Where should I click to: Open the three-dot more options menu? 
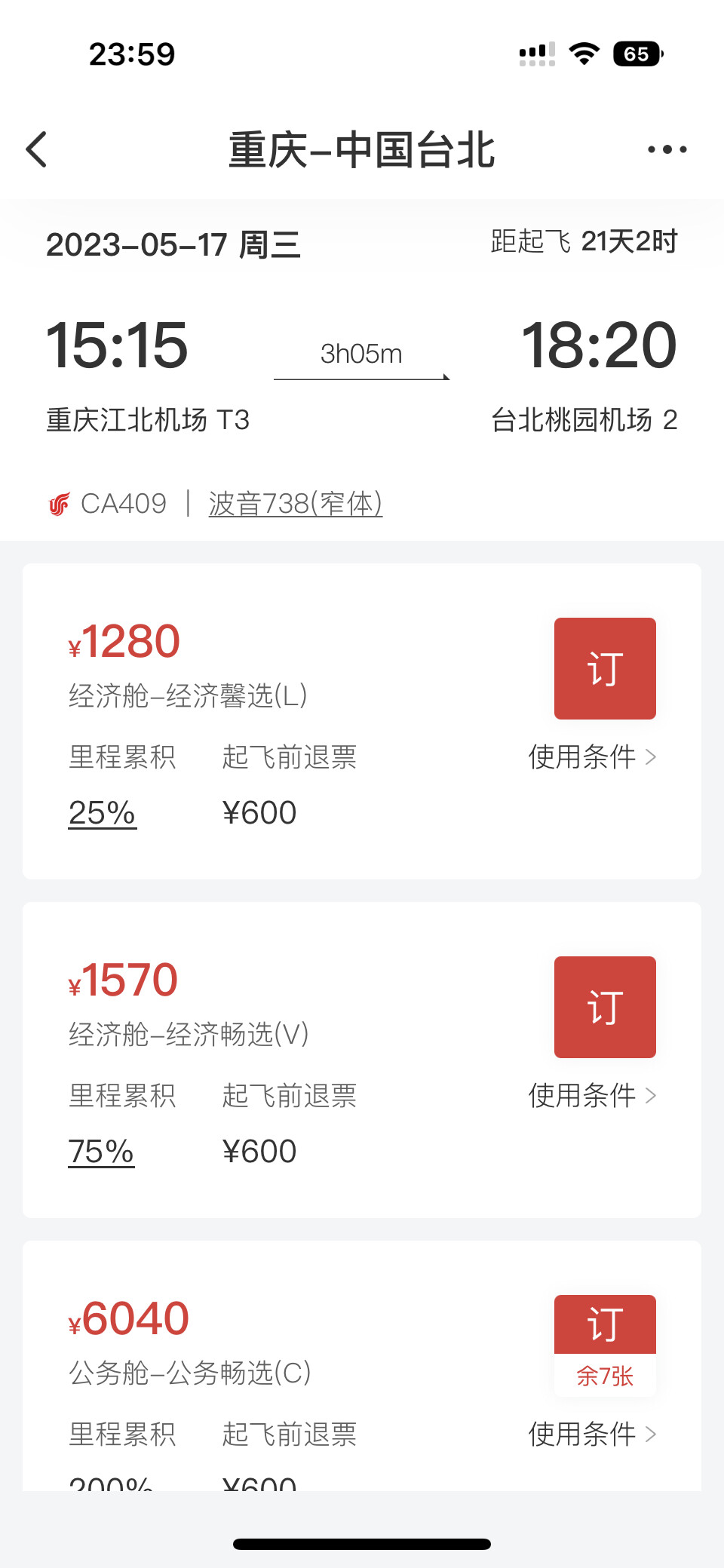[x=667, y=149]
